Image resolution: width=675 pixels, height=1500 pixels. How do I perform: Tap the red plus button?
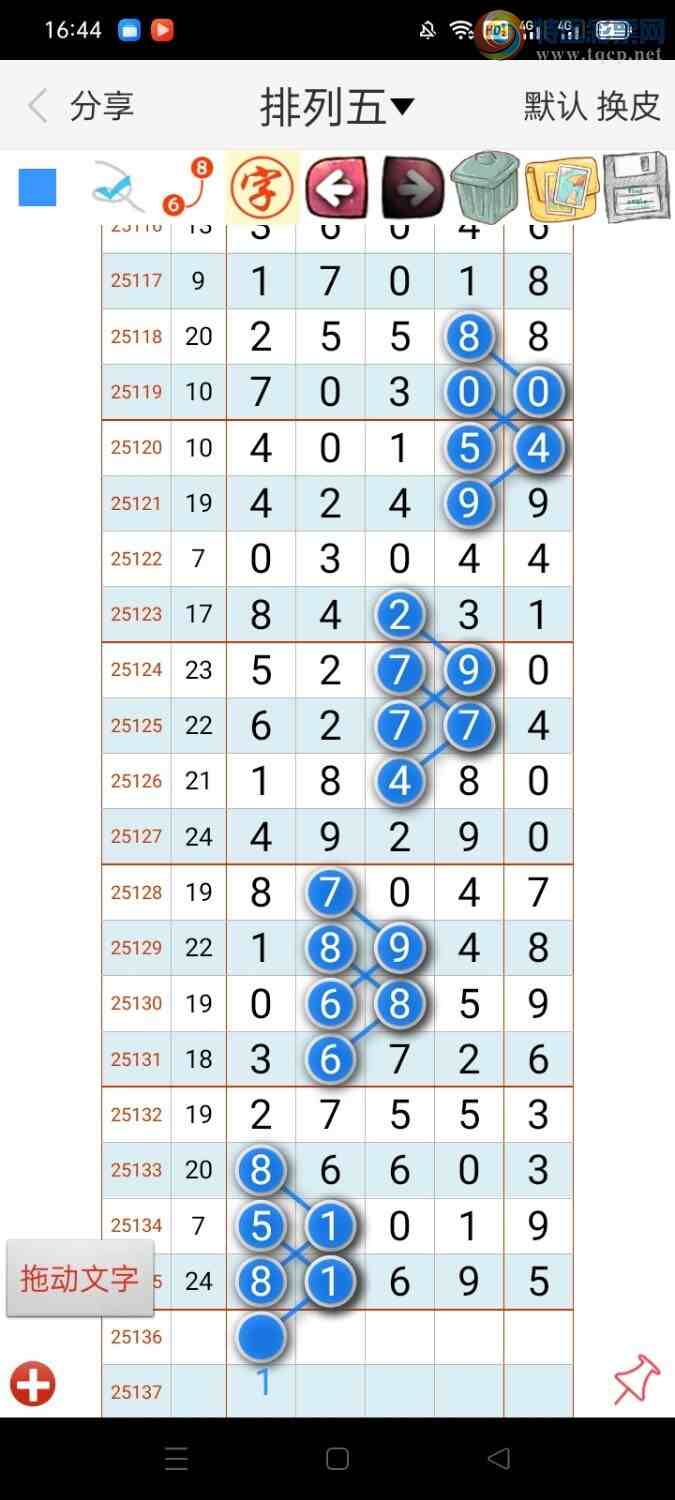[33, 1385]
